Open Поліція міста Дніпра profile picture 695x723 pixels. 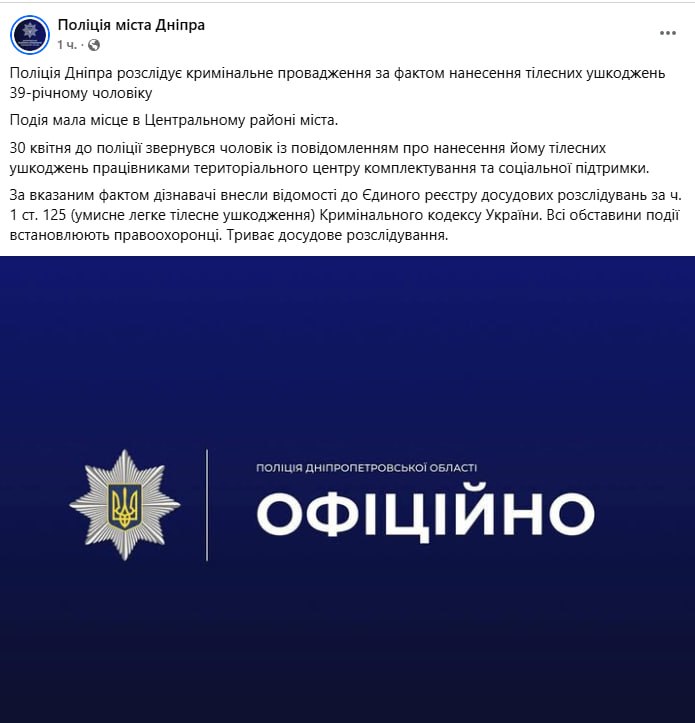click(x=30, y=35)
